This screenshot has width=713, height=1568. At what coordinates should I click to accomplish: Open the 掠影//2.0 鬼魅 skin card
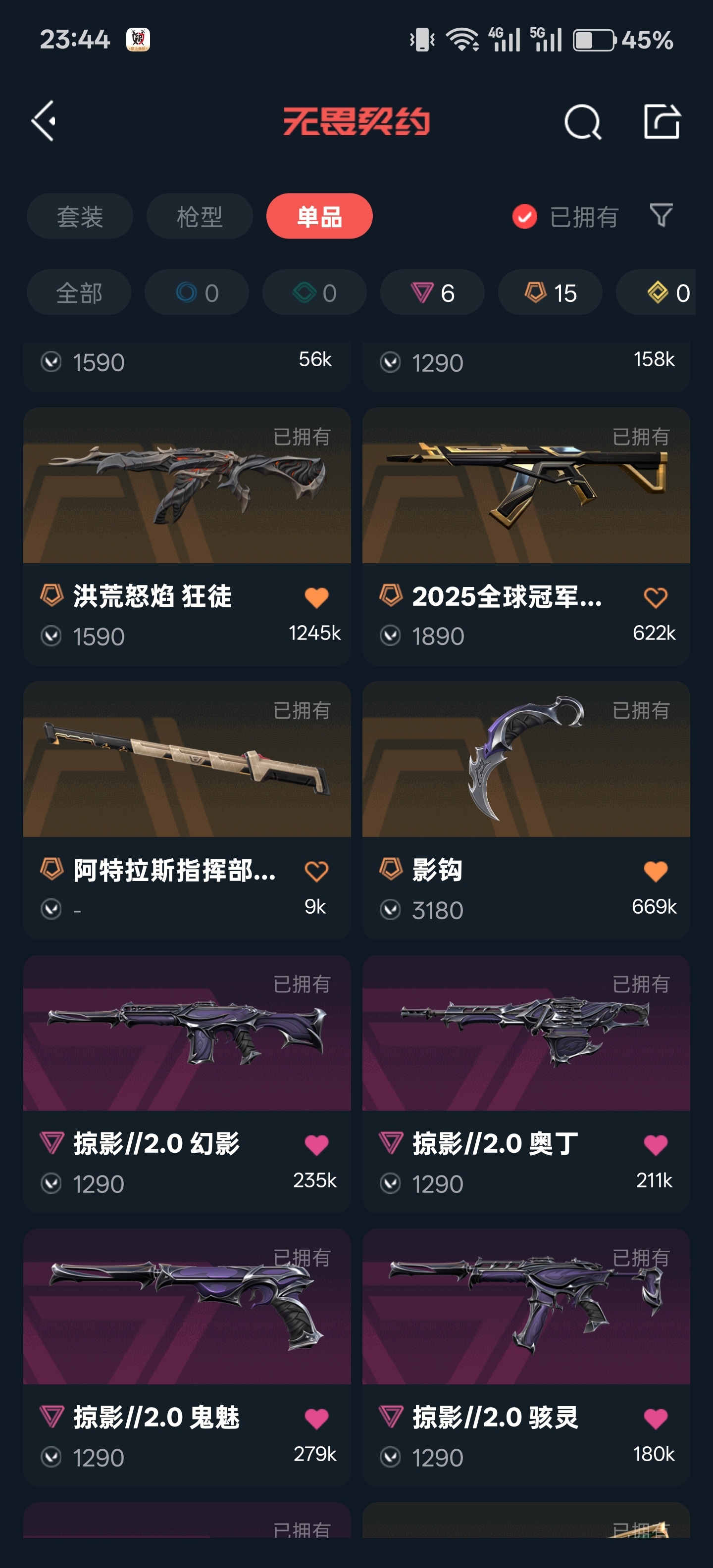point(187,1309)
